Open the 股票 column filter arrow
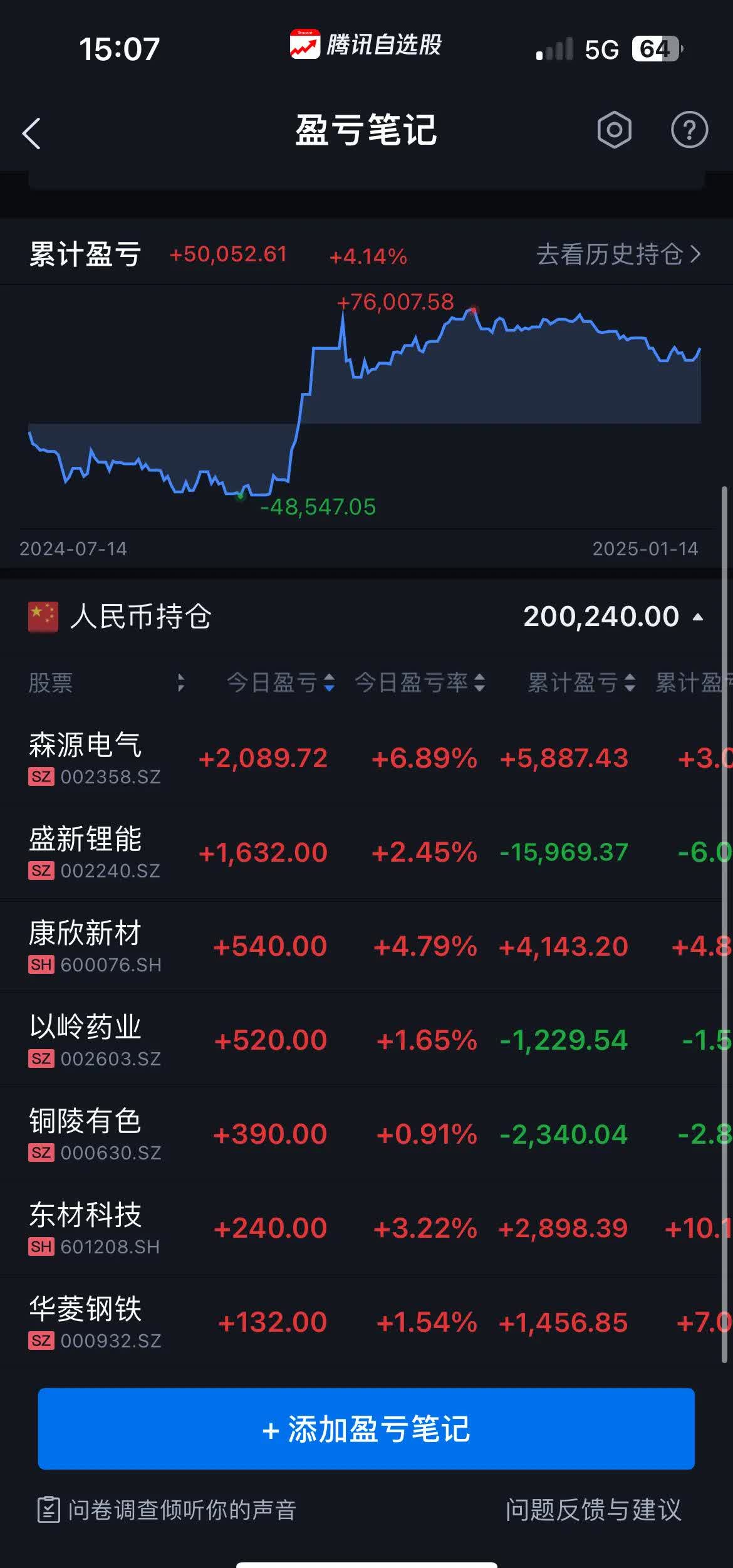 click(181, 684)
